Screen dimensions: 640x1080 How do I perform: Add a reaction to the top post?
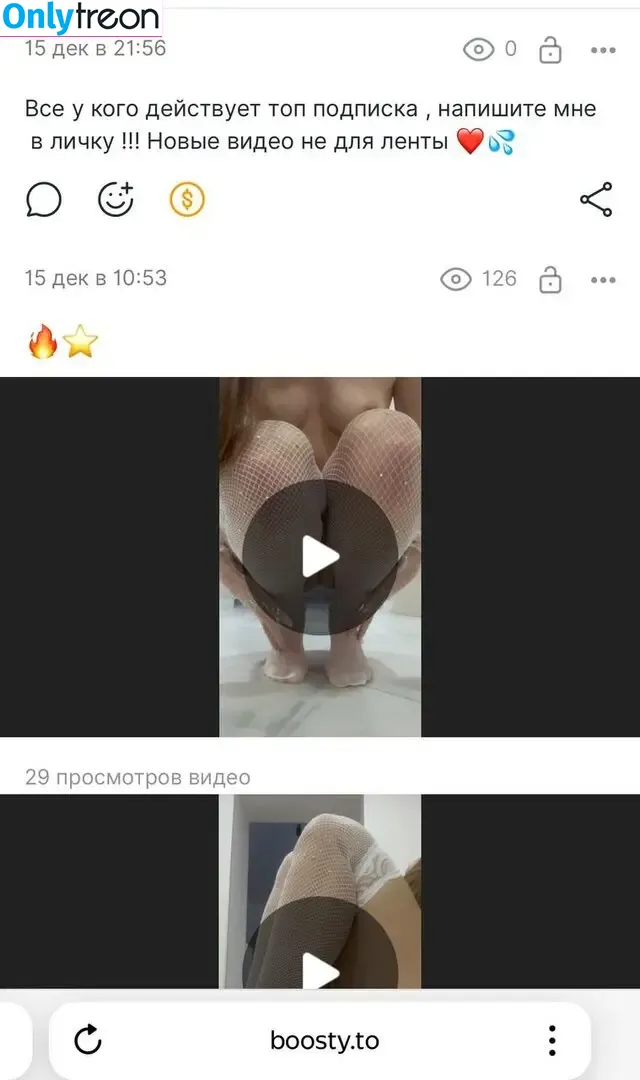pos(116,200)
